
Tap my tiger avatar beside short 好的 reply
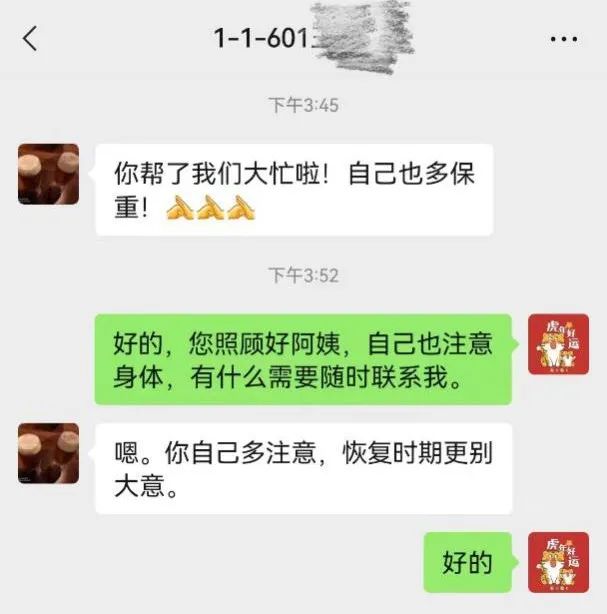[x=558, y=563]
